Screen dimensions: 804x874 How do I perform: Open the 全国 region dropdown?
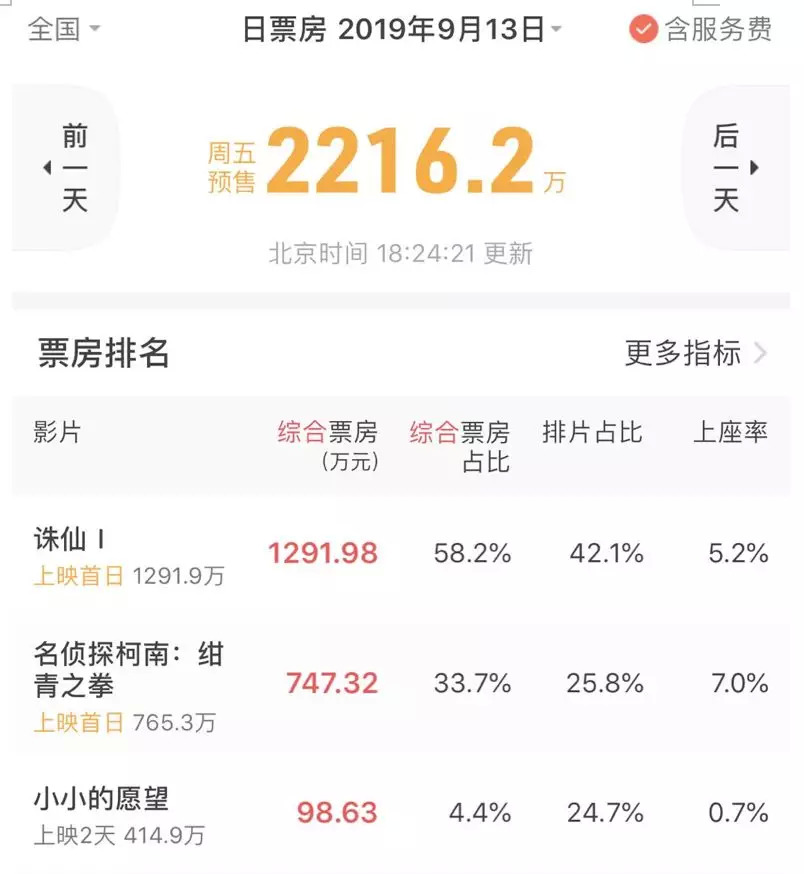point(64,29)
